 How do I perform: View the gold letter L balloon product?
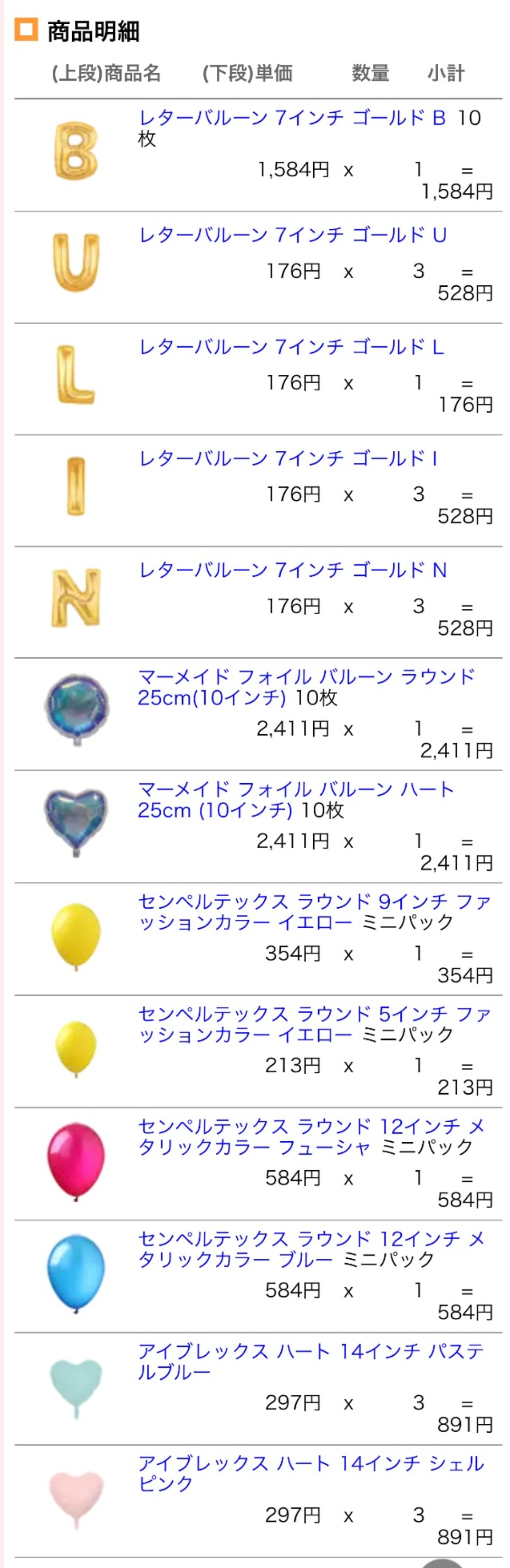[291, 347]
